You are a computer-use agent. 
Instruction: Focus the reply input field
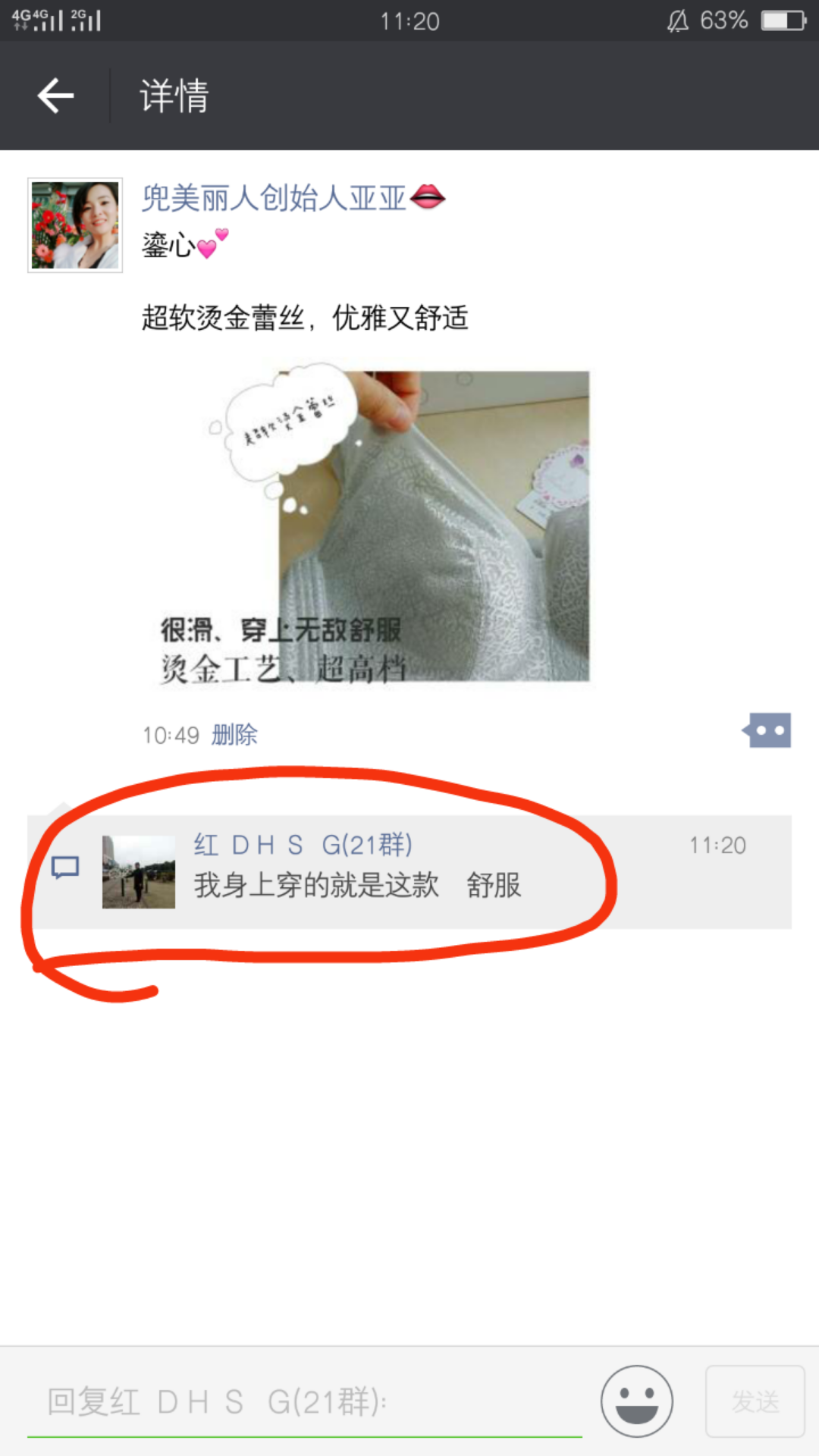(x=303, y=1402)
